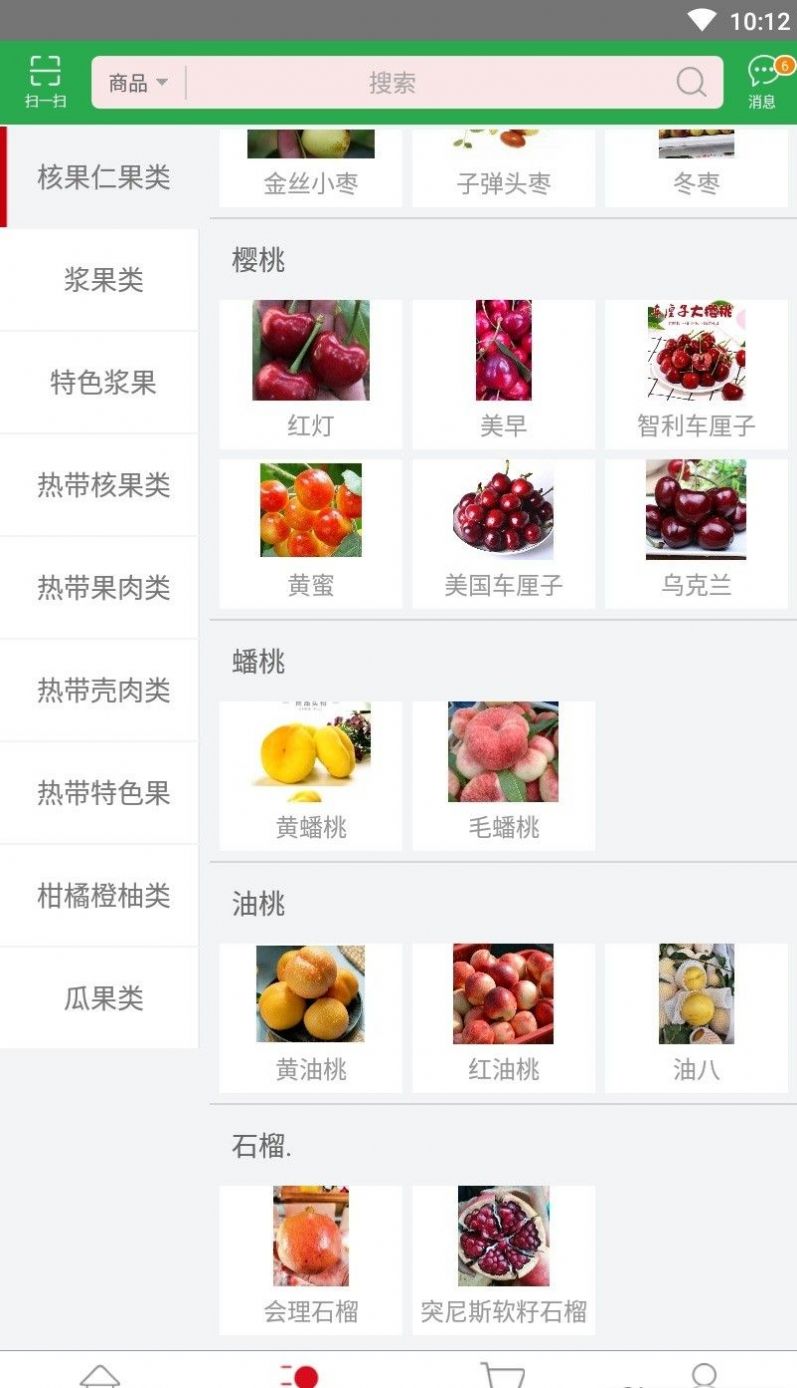Screen dimensions: 797x1388
Task: Tap the magnifier icon to search
Action: click(691, 82)
